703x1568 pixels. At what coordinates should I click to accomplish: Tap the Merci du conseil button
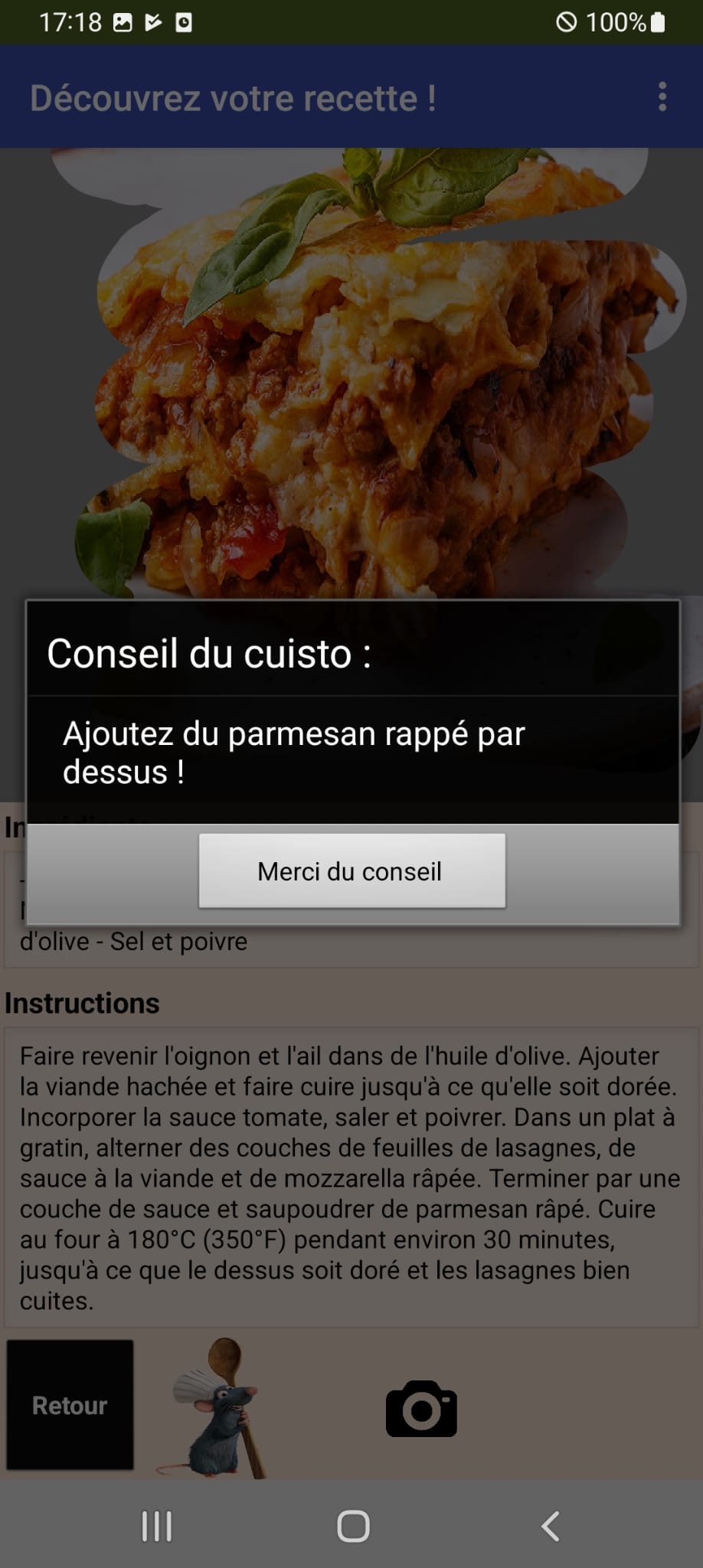point(351,871)
